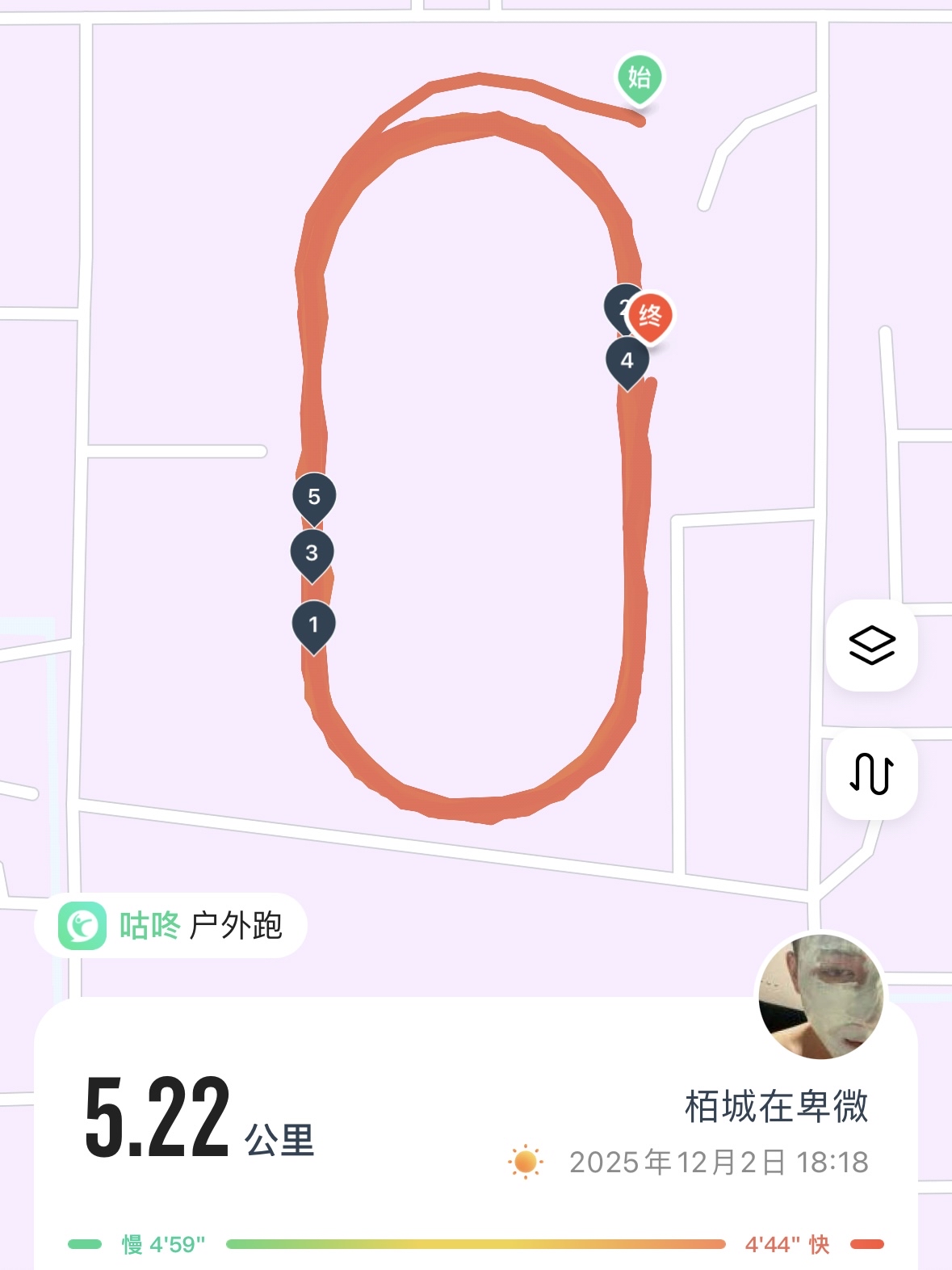
Task: Tap the kilometer 5 marker on the route
Action: coord(314,497)
